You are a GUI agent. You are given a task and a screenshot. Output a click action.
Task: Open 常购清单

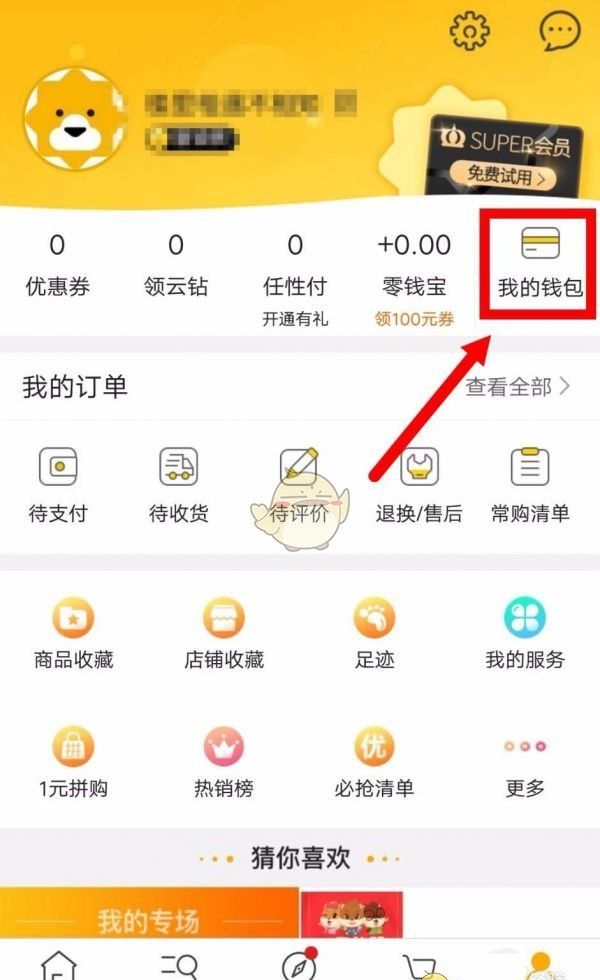[x=530, y=487]
